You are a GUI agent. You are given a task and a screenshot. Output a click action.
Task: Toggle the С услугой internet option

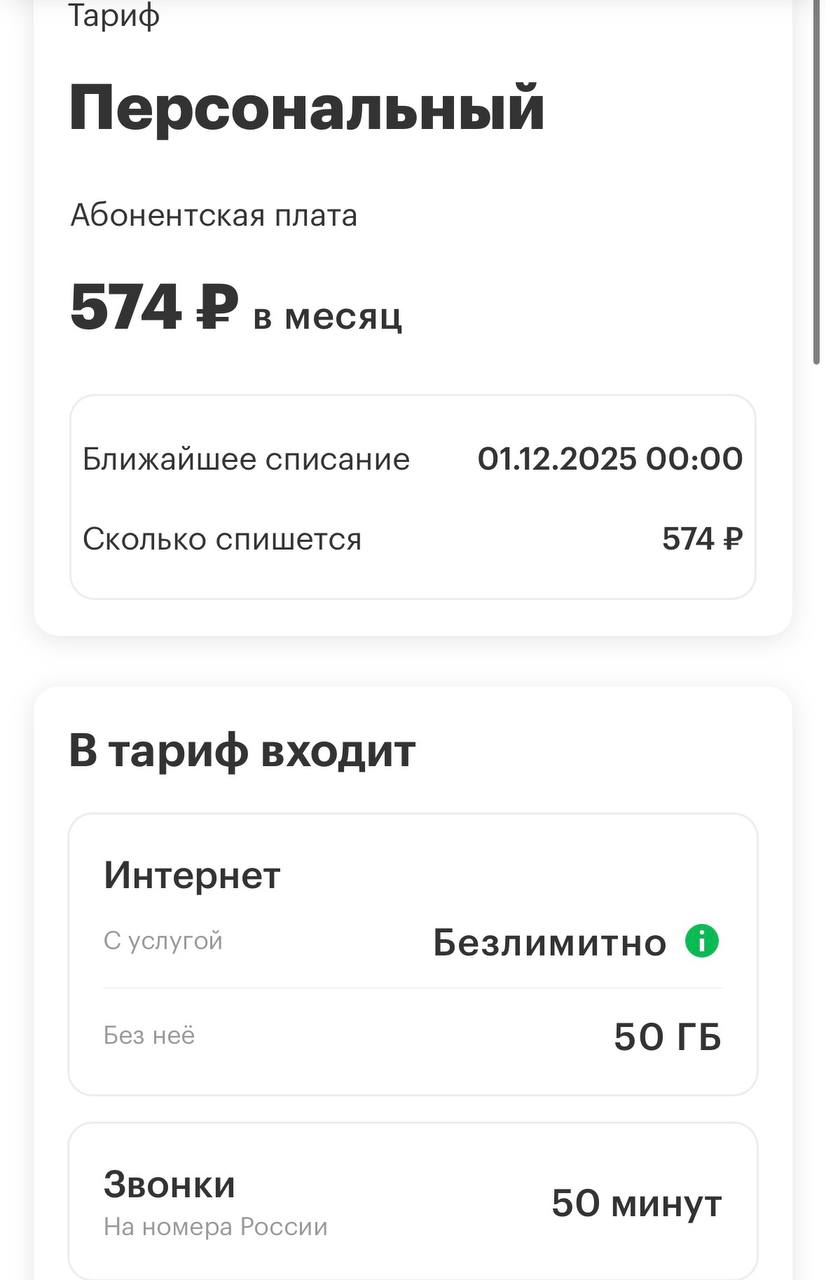(x=162, y=940)
